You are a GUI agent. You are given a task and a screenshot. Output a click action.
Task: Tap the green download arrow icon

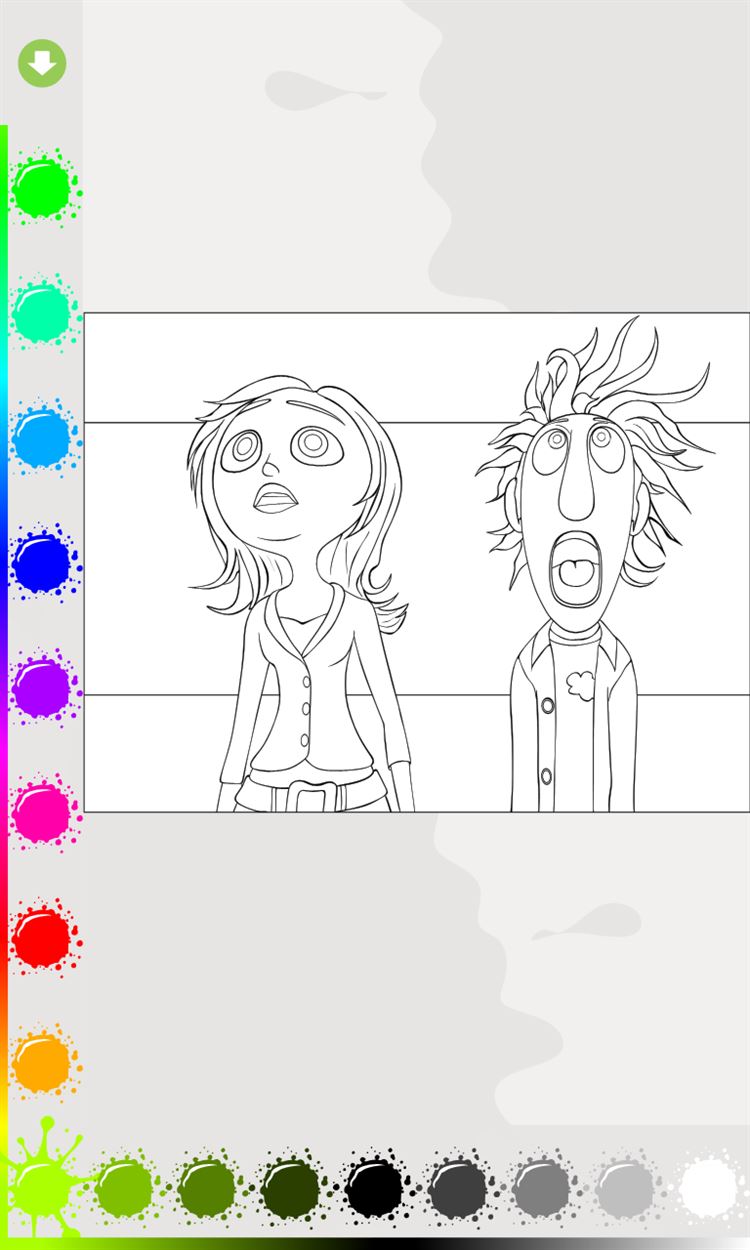[42, 64]
